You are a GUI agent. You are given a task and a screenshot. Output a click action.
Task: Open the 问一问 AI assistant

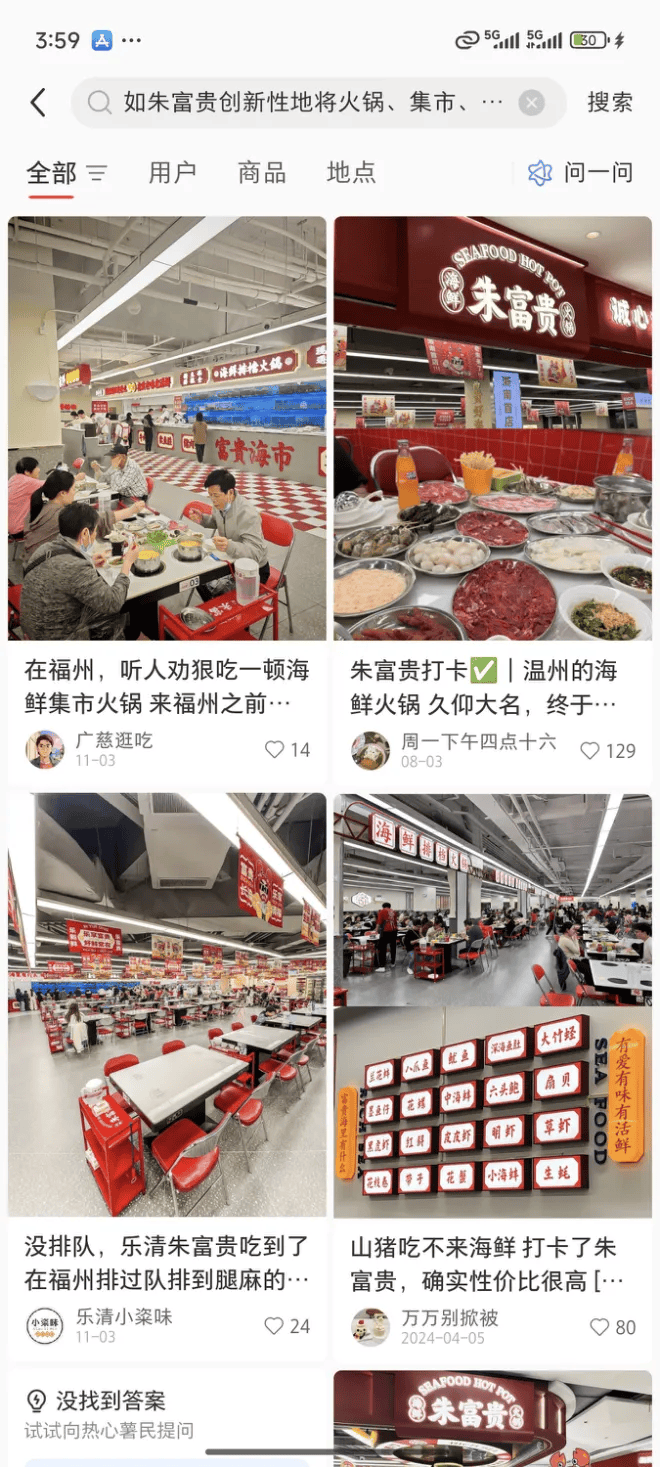(581, 172)
